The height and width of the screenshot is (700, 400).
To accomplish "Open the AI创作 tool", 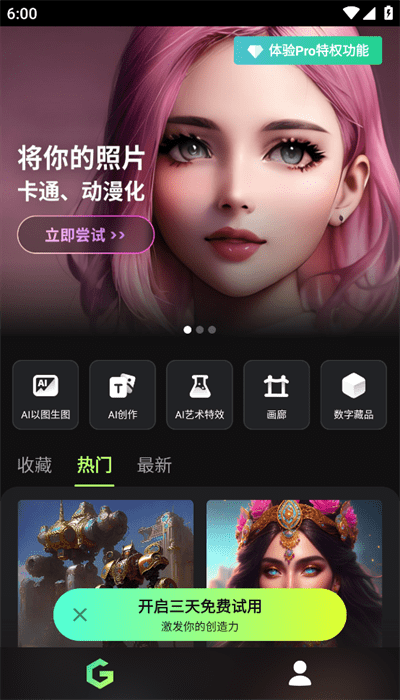I will click(x=122, y=395).
